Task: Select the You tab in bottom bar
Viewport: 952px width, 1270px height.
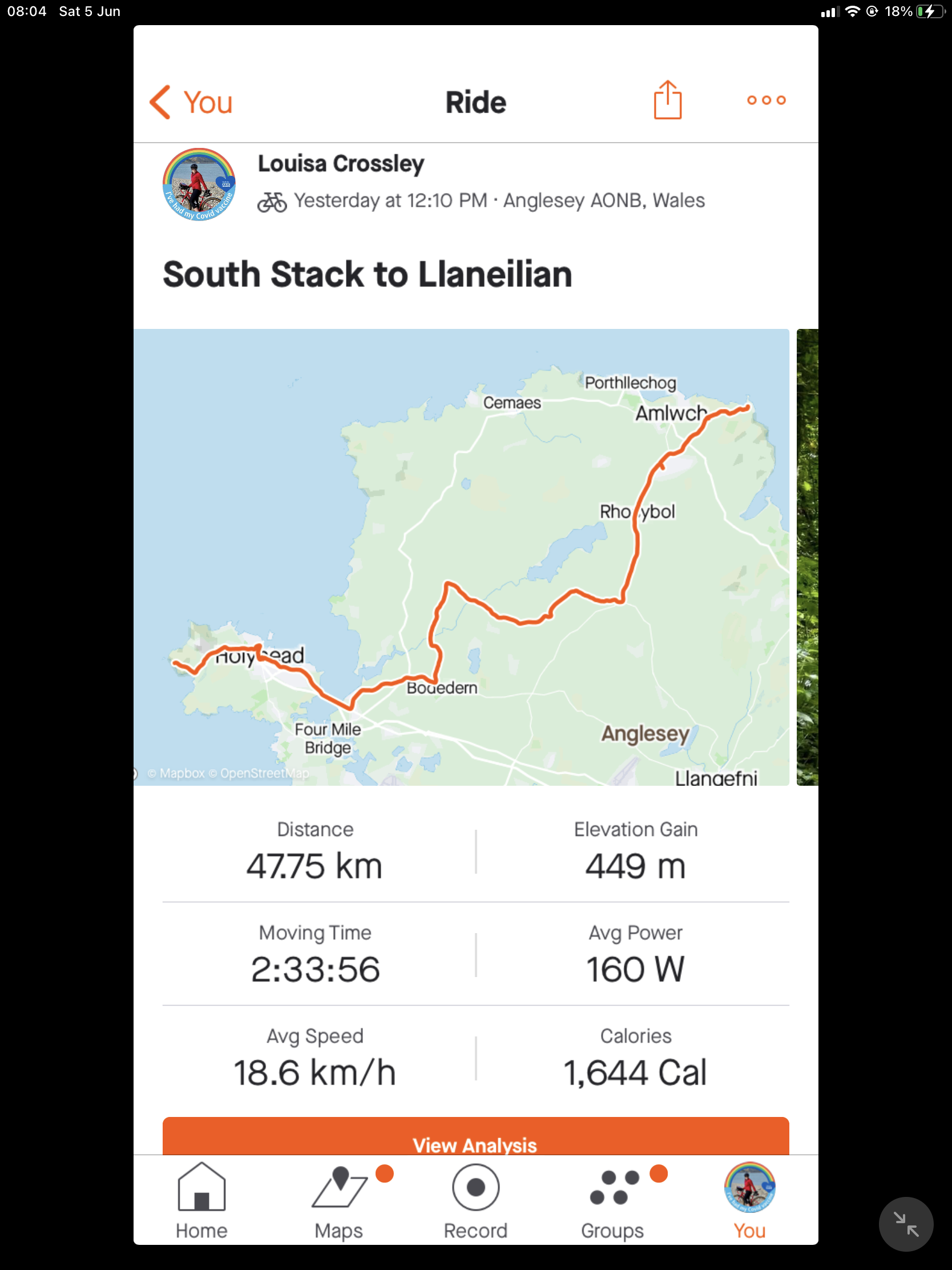Action: [749, 1200]
